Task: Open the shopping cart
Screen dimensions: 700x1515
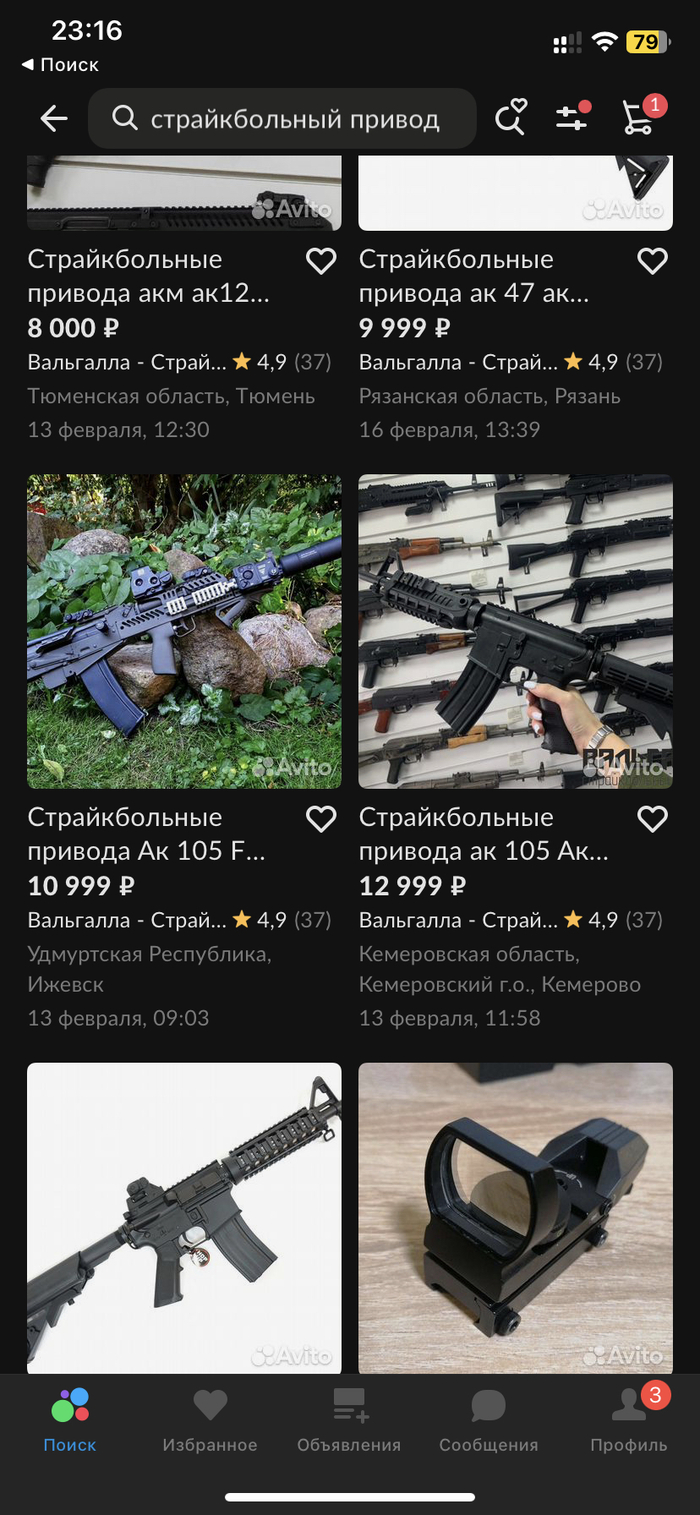Action: (638, 118)
